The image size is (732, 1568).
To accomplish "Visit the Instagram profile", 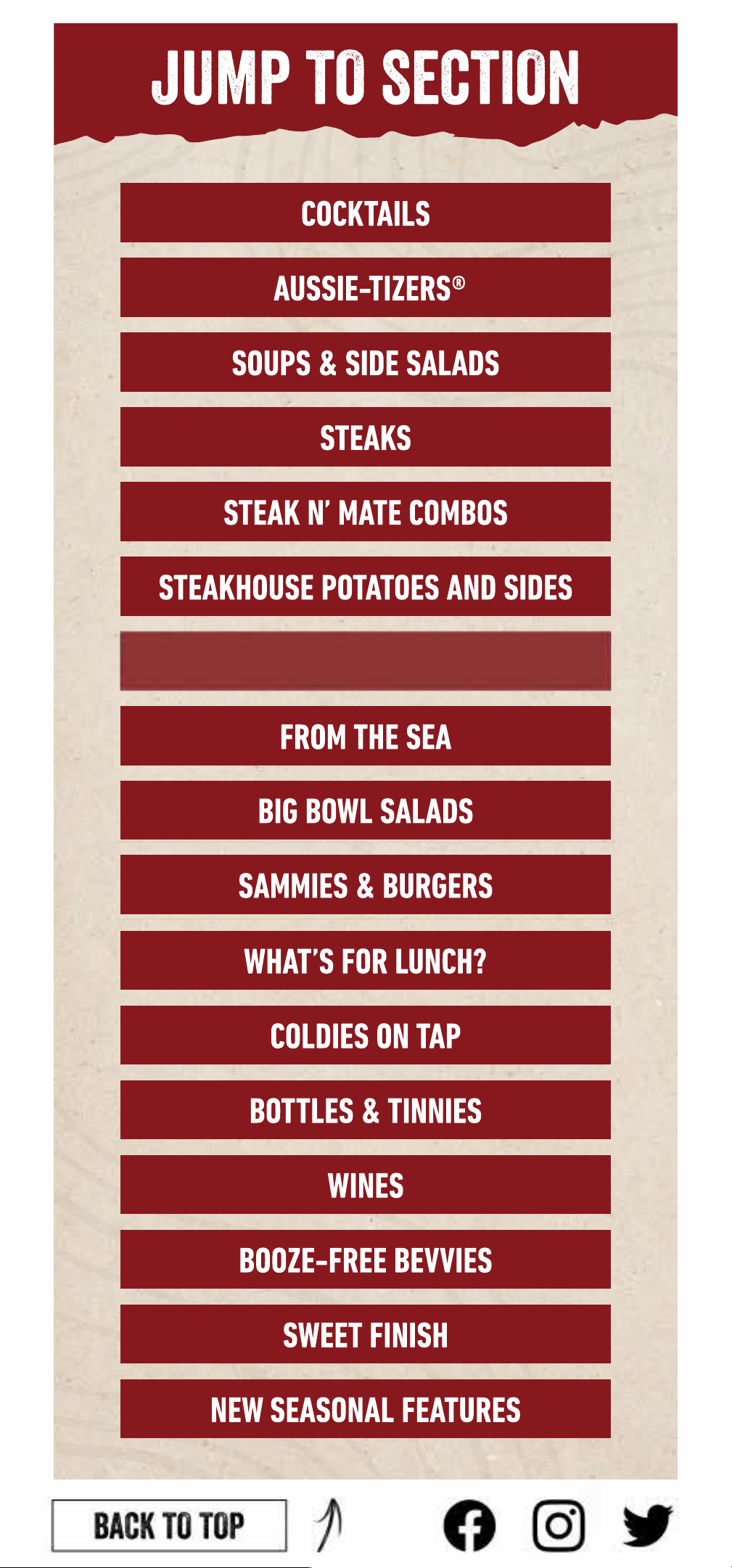I will coord(559,1525).
